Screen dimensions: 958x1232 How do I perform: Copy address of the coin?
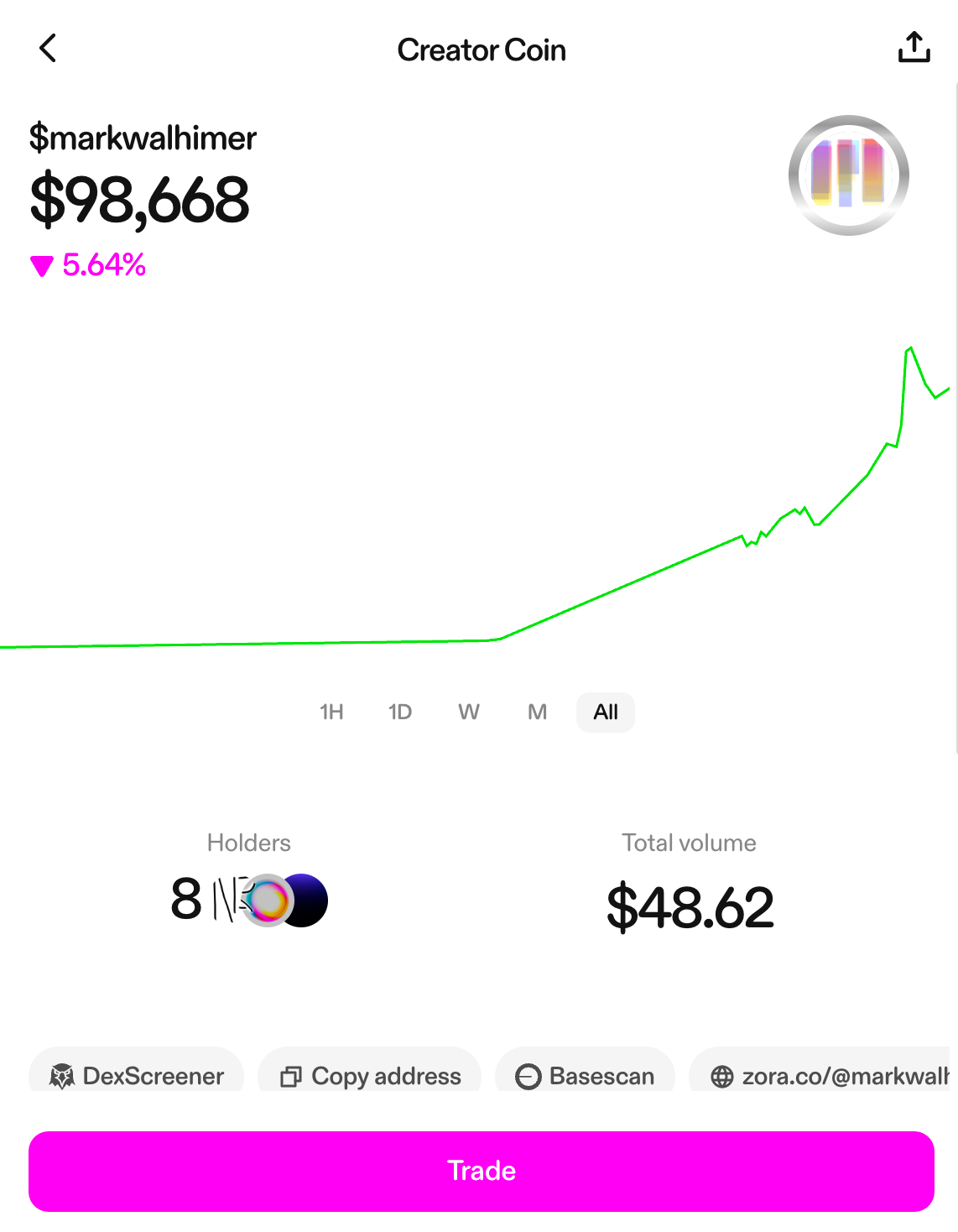click(x=370, y=1074)
